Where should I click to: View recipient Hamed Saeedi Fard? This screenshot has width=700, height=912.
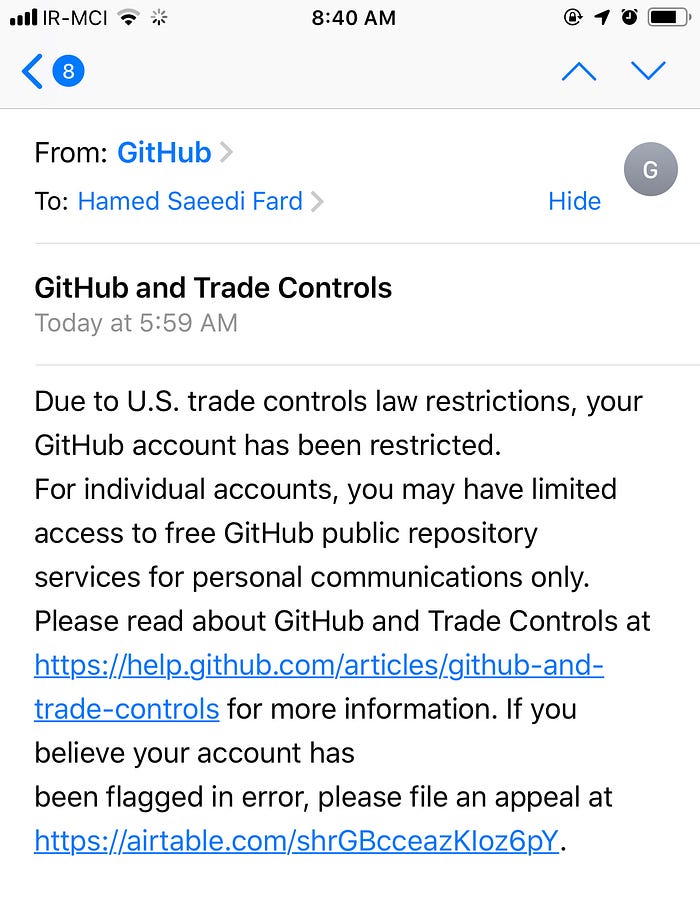pyautogui.click(x=190, y=201)
